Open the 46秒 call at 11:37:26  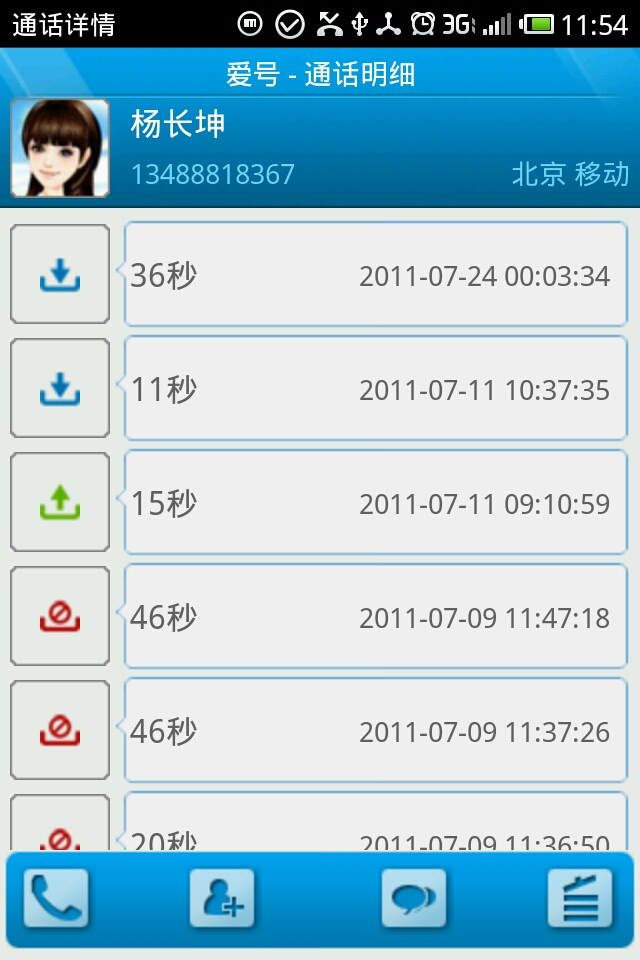coord(375,731)
